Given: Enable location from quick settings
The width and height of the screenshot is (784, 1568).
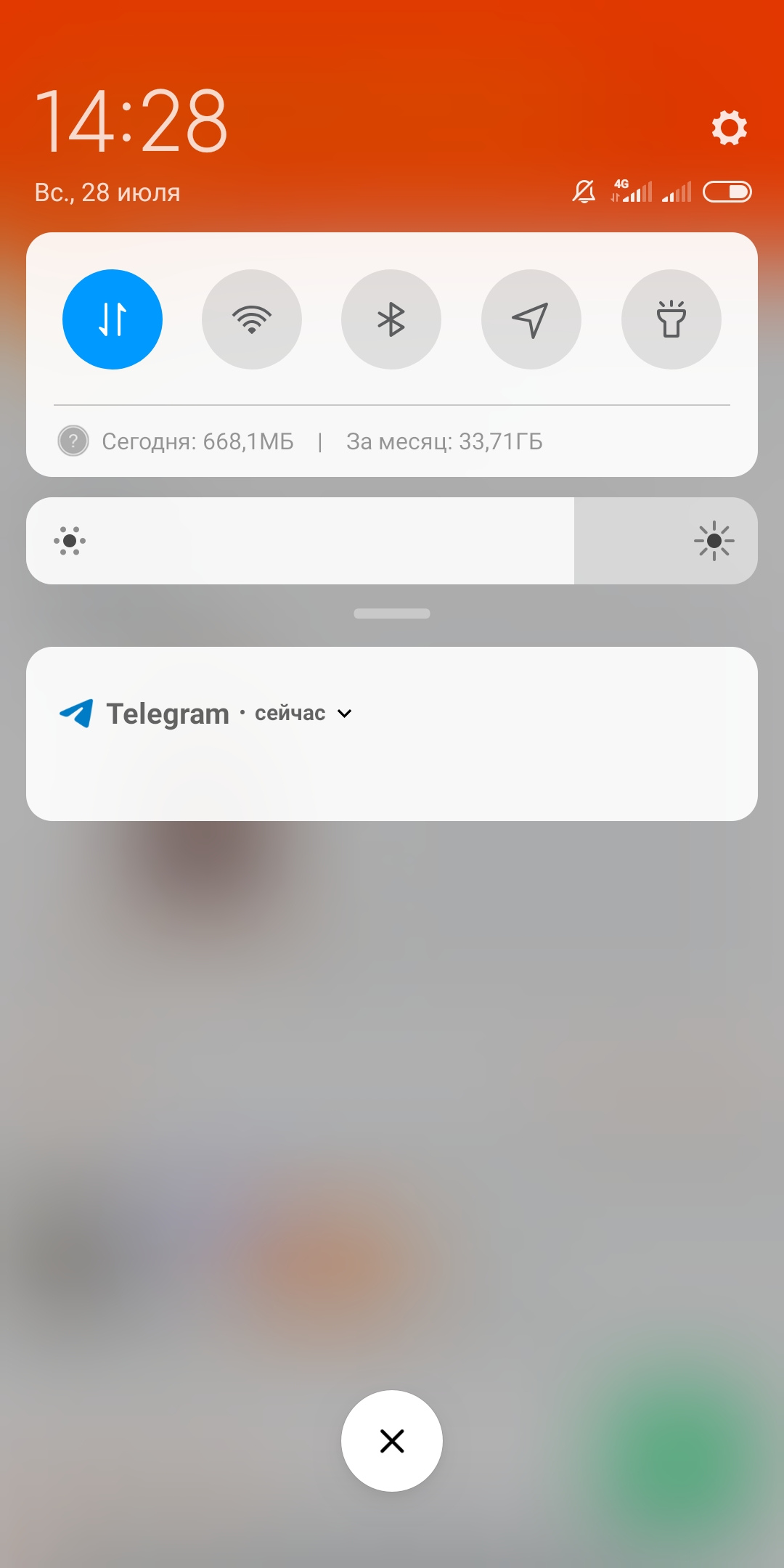Looking at the screenshot, I should click(531, 319).
